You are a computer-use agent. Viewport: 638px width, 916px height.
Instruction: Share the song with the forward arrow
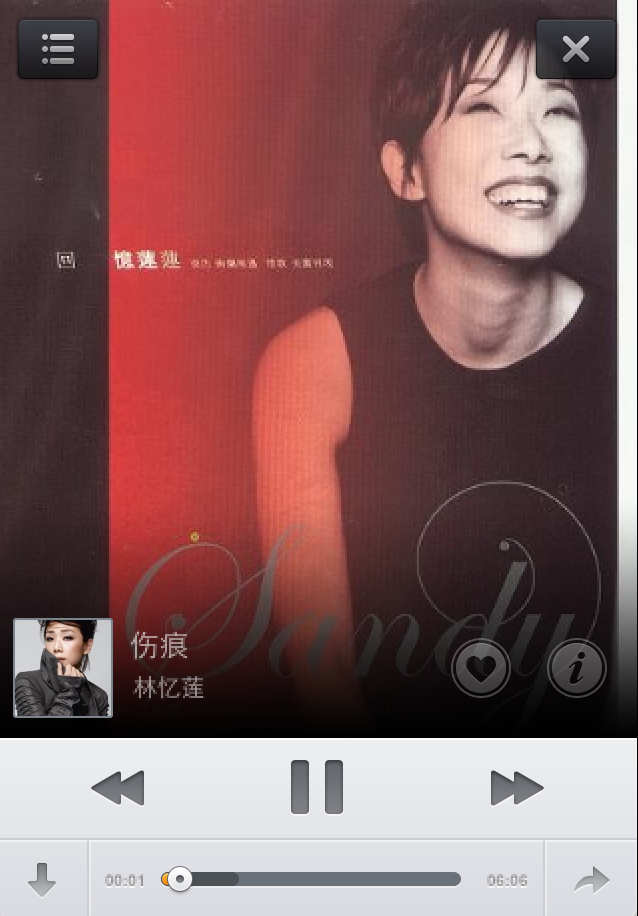pyautogui.click(x=591, y=880)
